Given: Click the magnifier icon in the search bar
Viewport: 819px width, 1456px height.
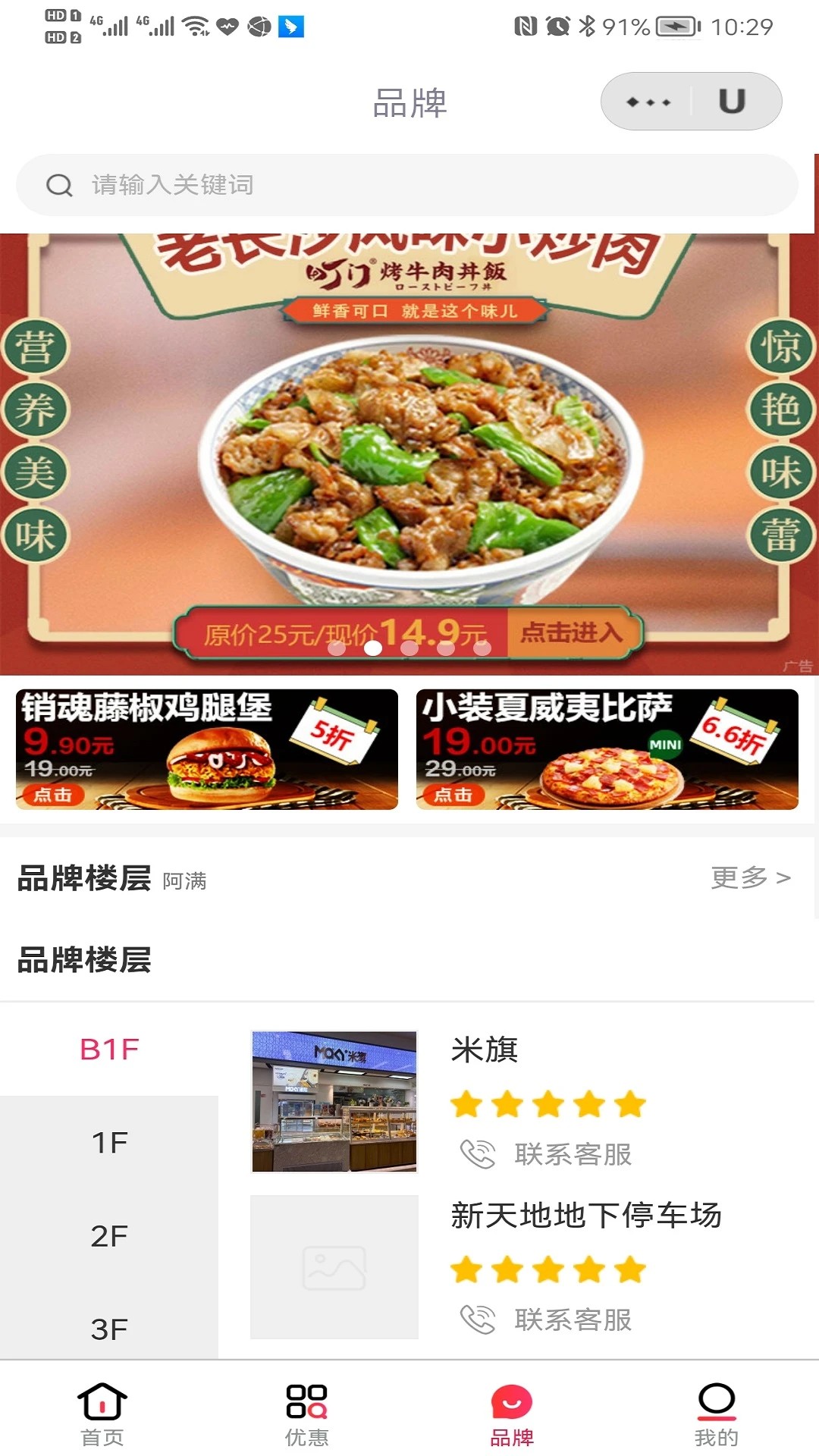Looking at the screenshot, I should point(59,184).
